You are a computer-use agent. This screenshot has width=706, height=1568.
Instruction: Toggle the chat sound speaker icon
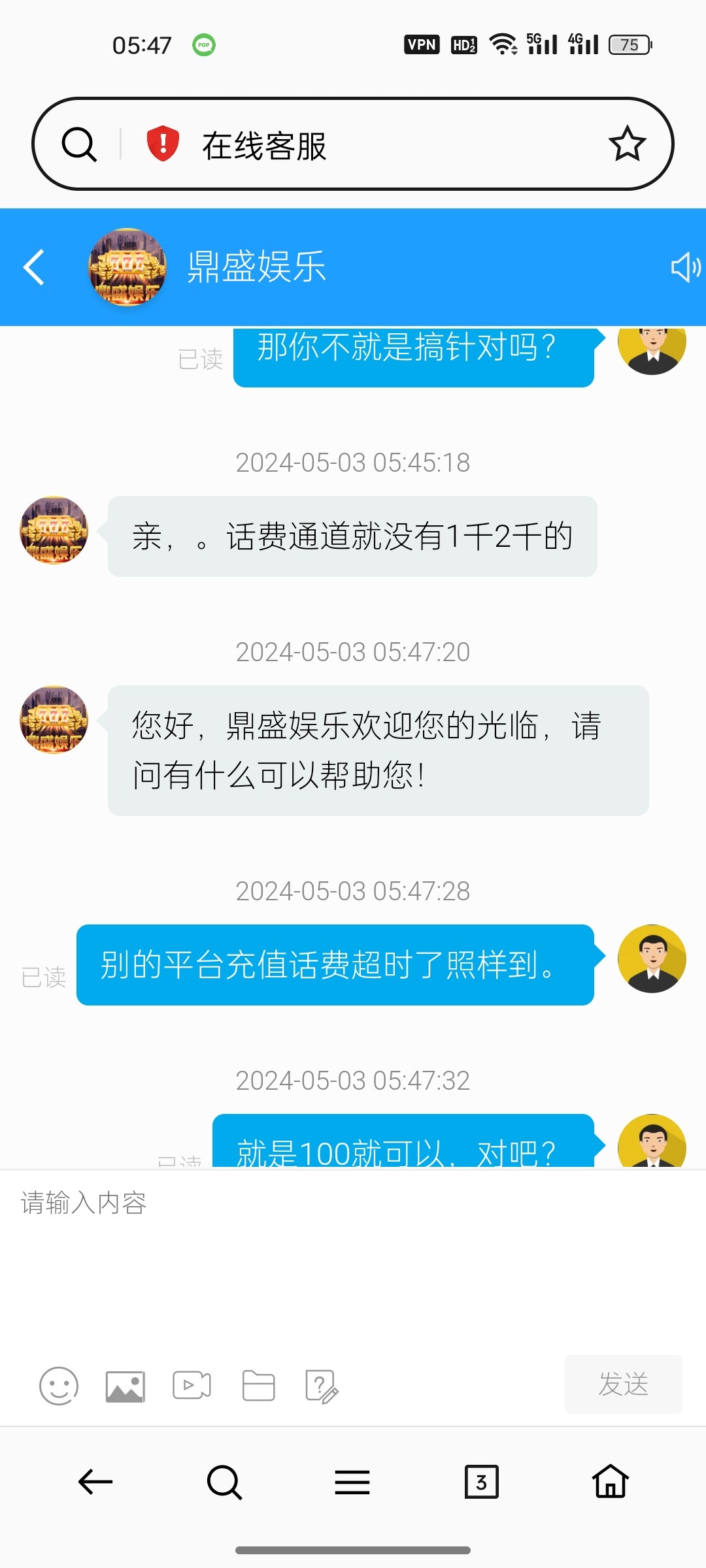[x=685, y=267]
